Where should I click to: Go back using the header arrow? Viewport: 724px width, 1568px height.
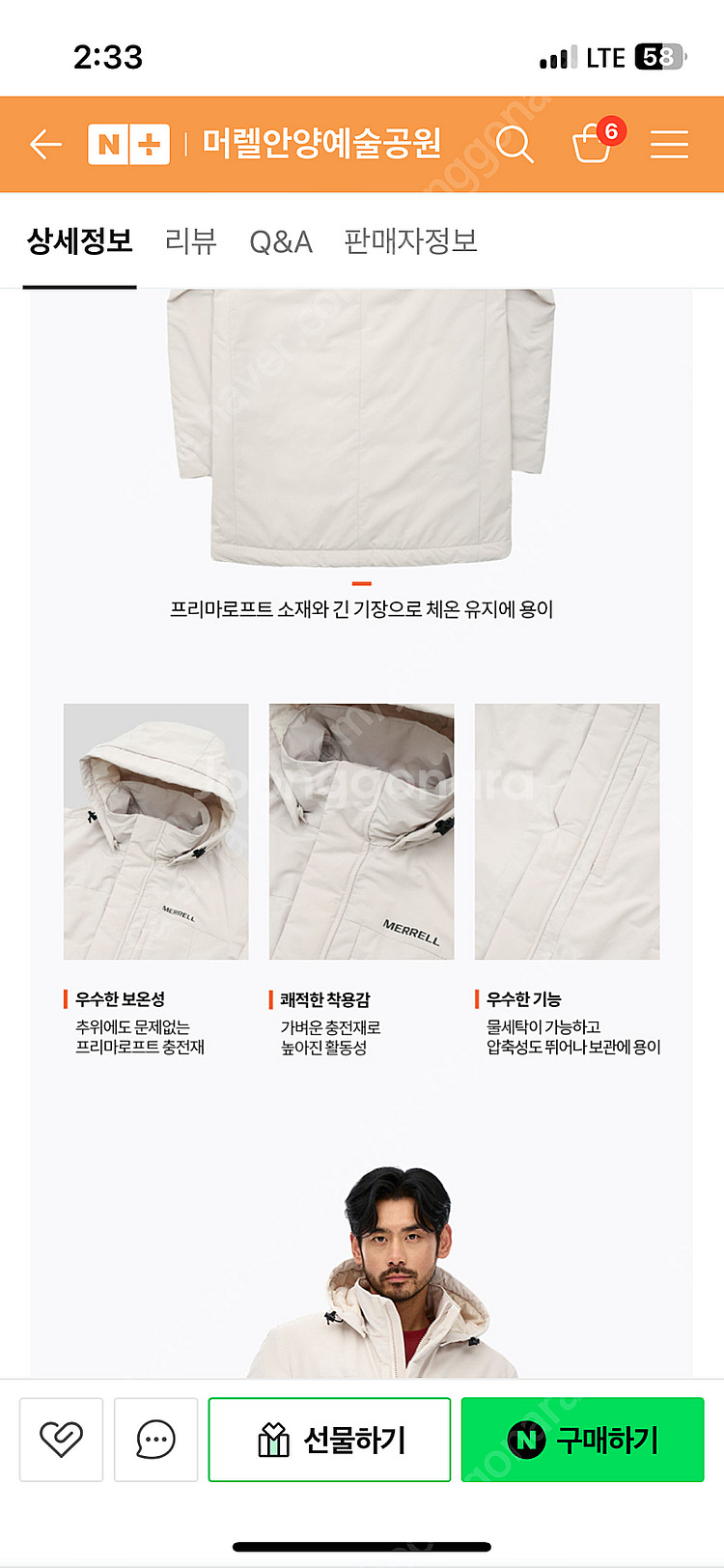(45, 145)
